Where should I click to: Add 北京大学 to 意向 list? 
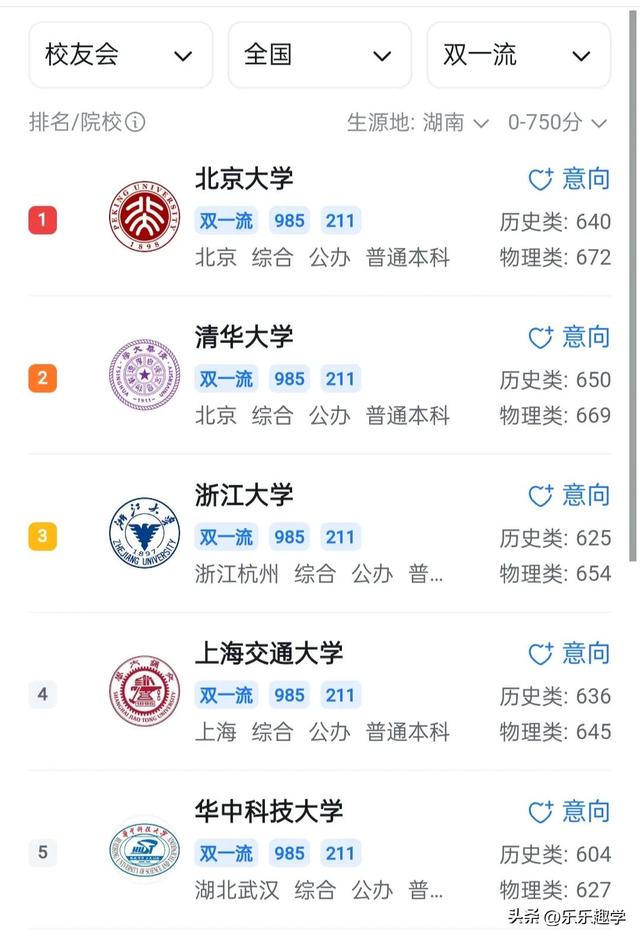pos(568,179)
